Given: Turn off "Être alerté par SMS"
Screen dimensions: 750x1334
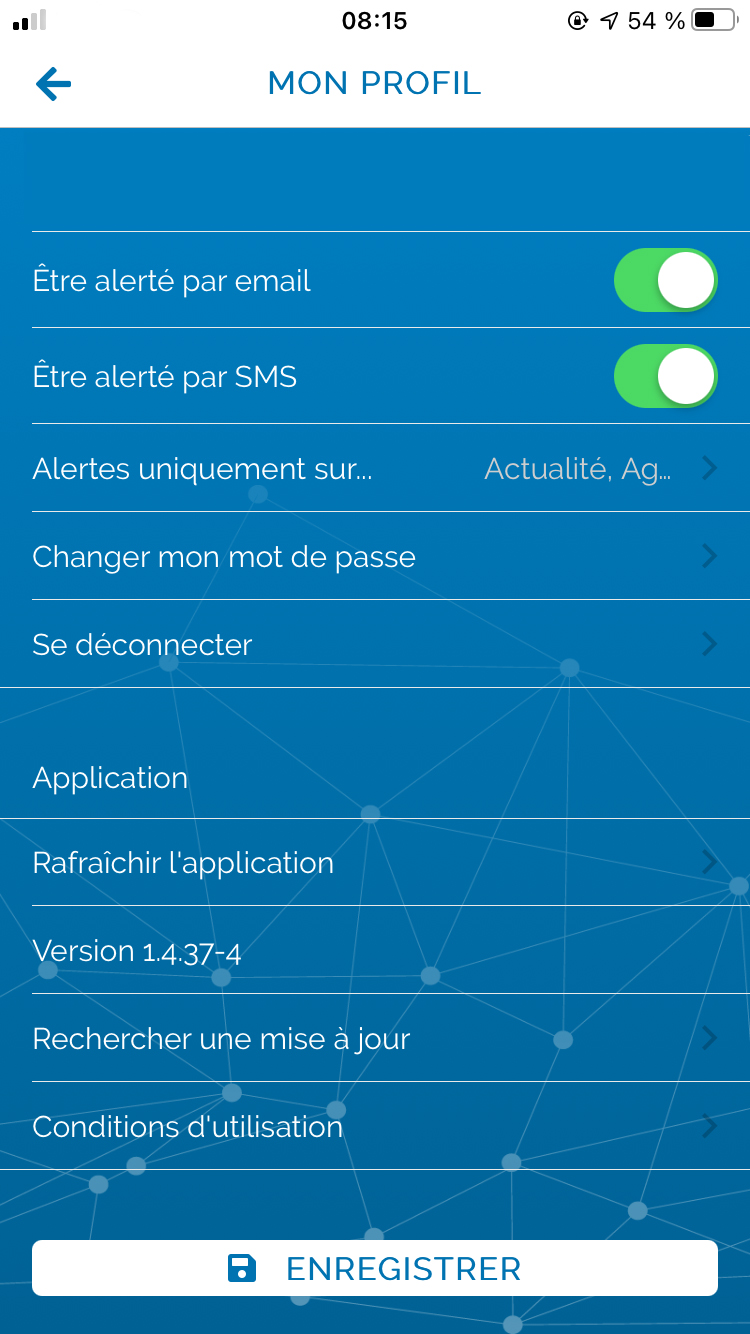Looking at the screenshot, I should [666, 376].
